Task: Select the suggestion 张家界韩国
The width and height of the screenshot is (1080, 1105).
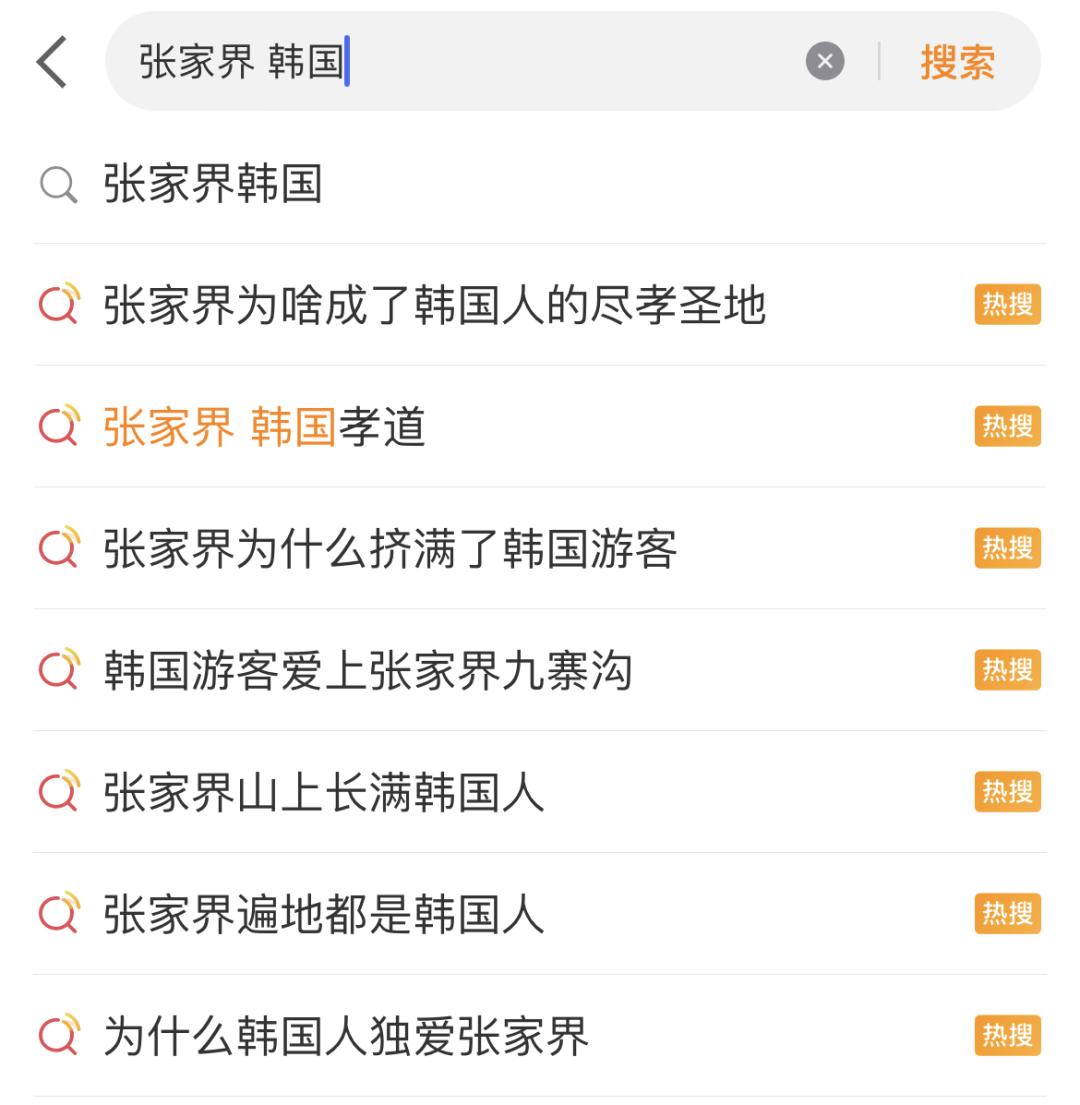Action: pos(213,184)
